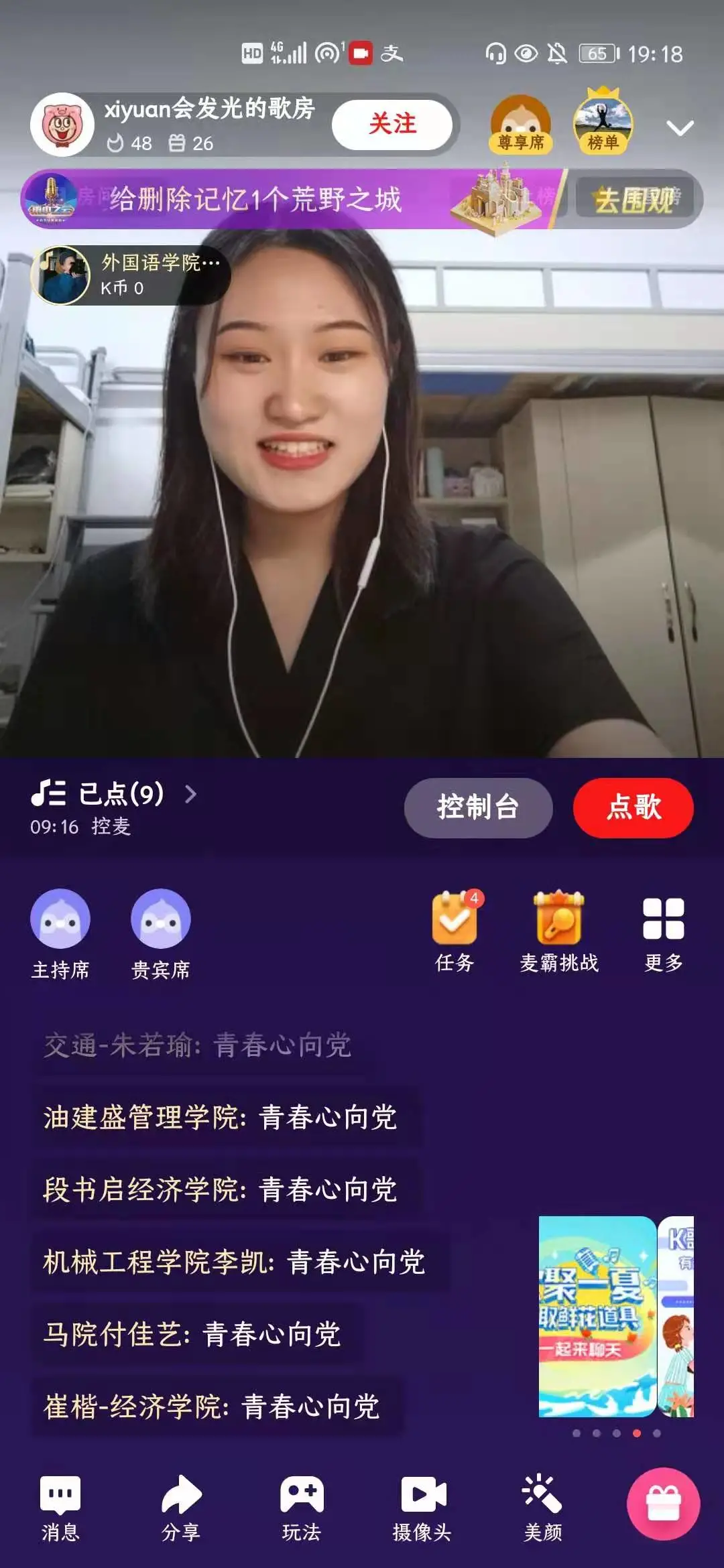Request a song with 点歌

point(633,807)
